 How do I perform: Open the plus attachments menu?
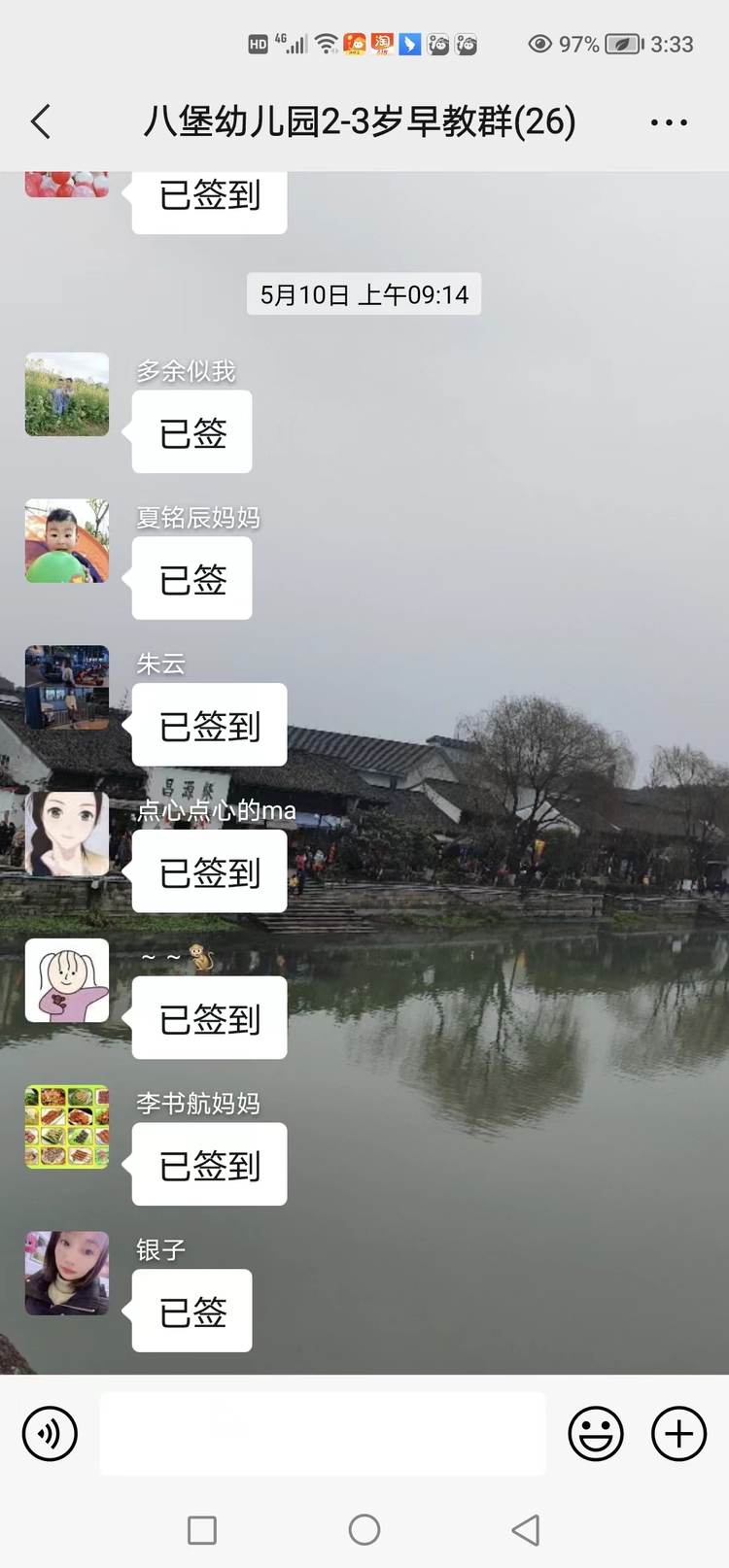[678, 1433]
